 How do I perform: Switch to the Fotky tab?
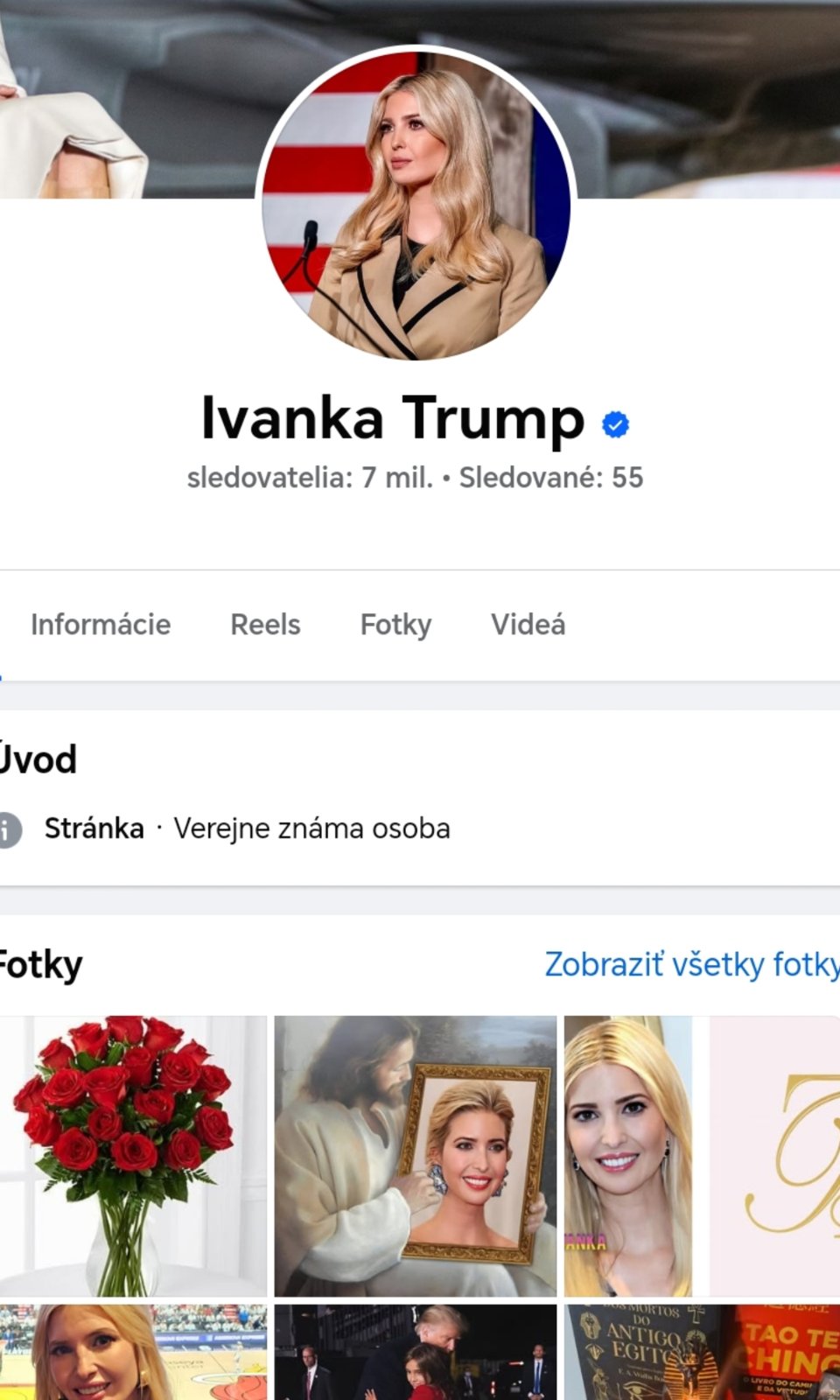[x=395, y=625]
